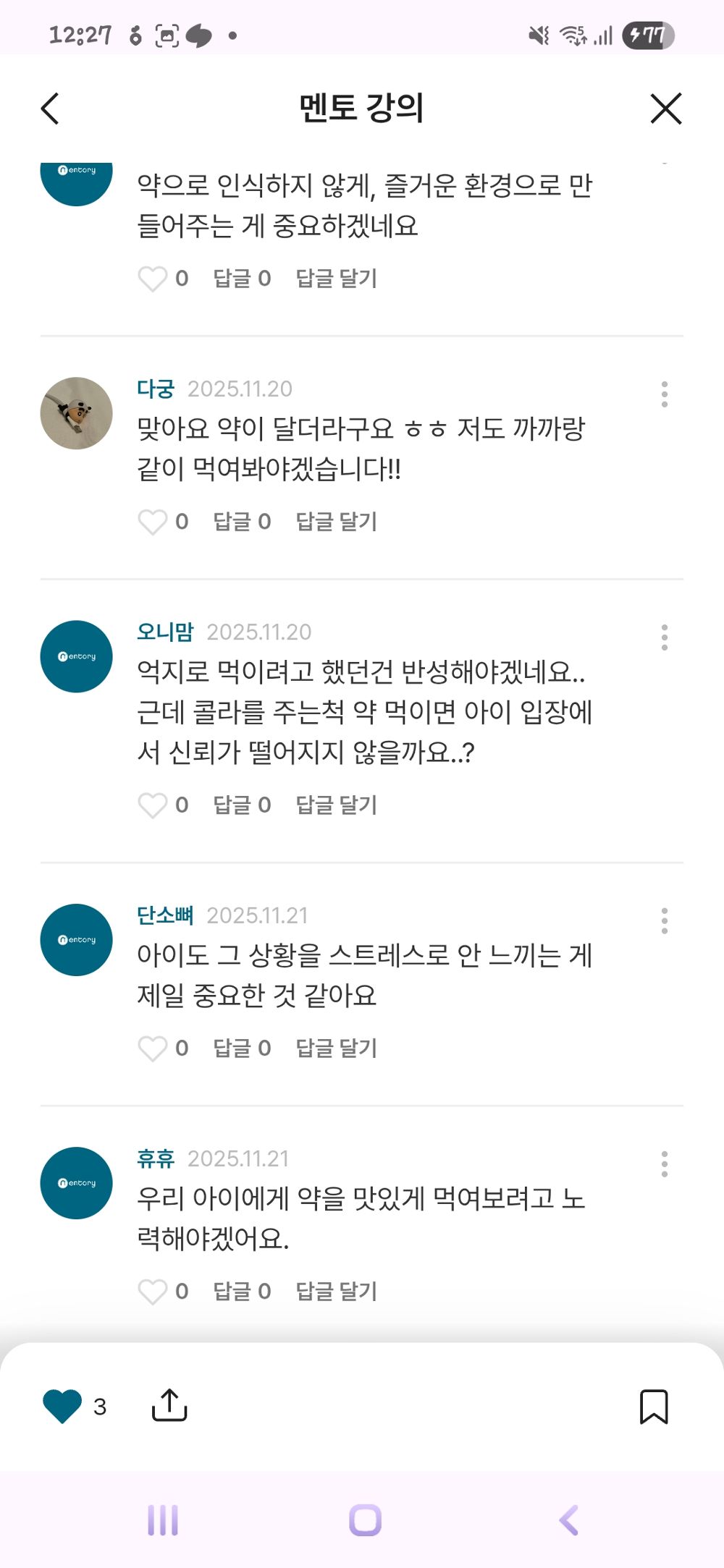Tap the heart under 단소뼈's comment

tap(154, 1047)
